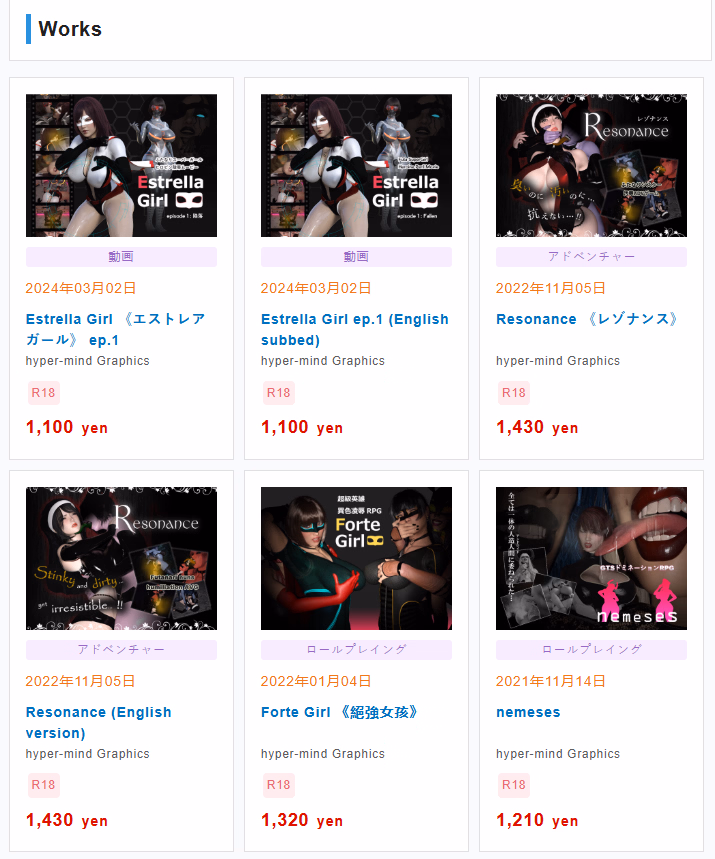Tap the Forte Girl cover image
715x859 pixels.
click(356, 558)
